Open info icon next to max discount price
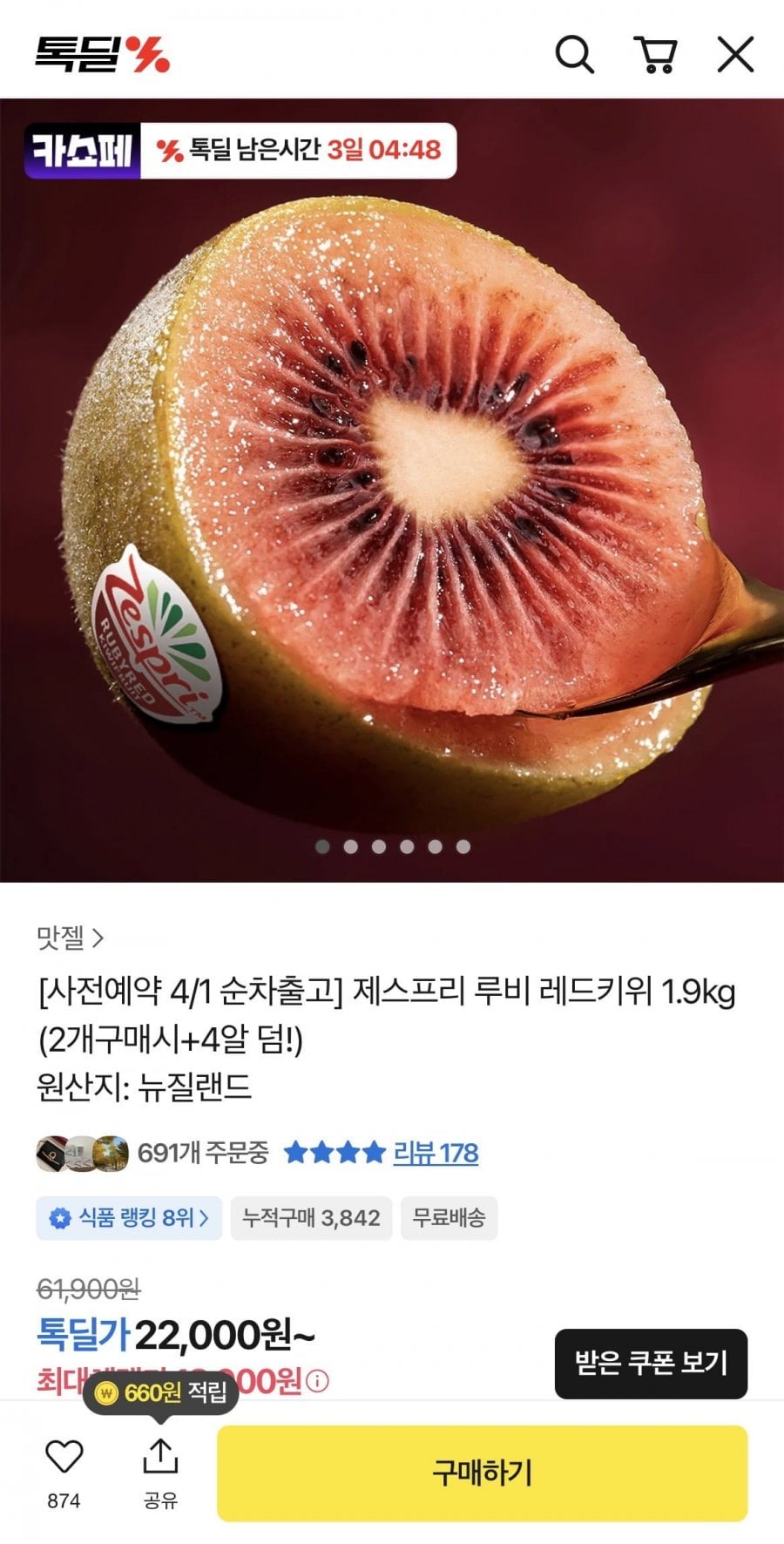784x1544 pixels. pyautogui.click(x=319, y=1381)
